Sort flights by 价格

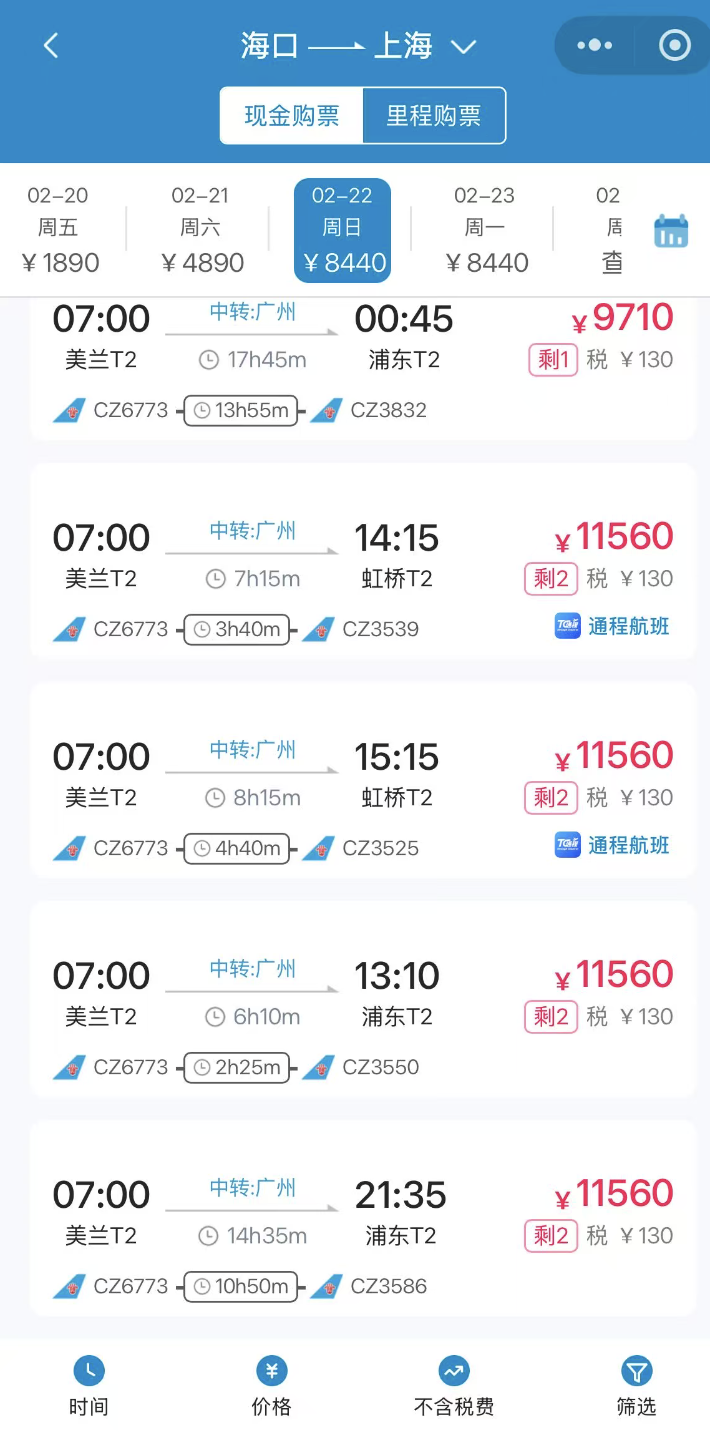pos(271,1387)
